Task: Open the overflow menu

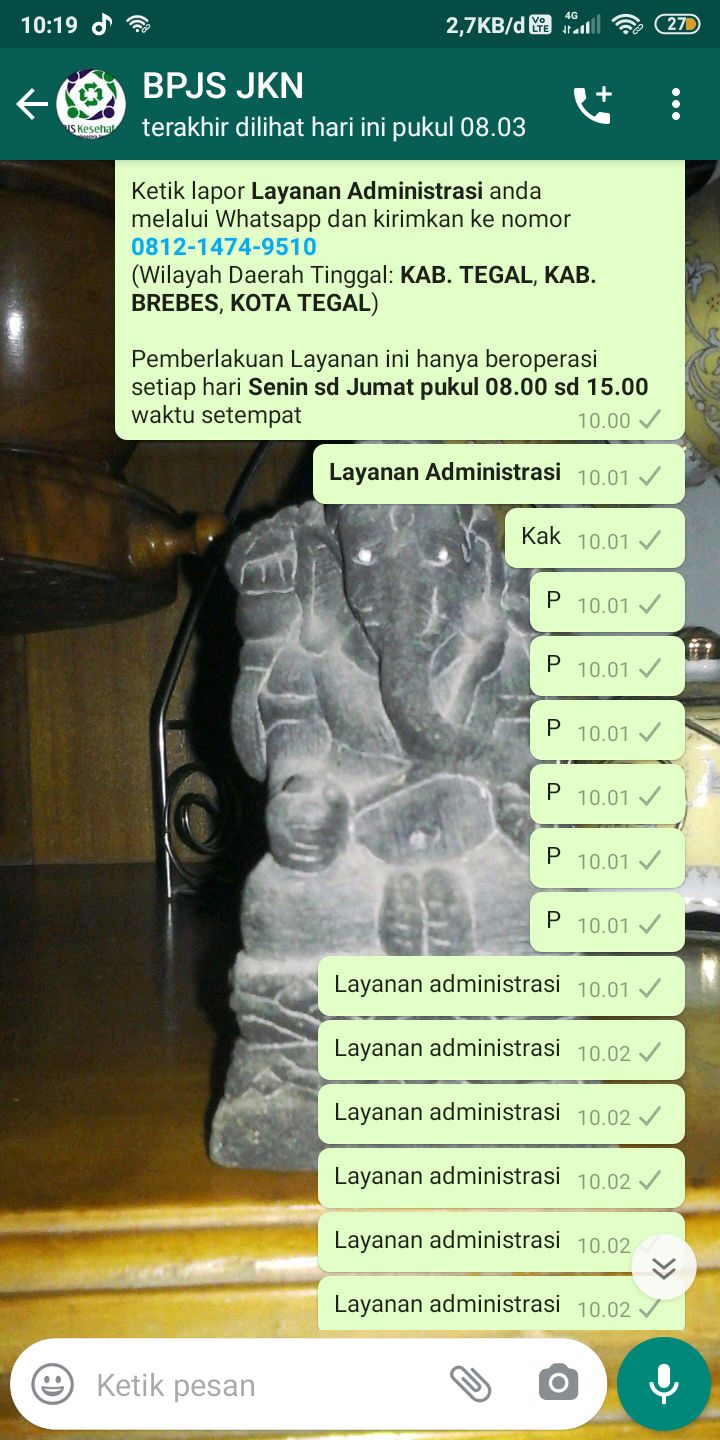Action: [x=676, y=104]
